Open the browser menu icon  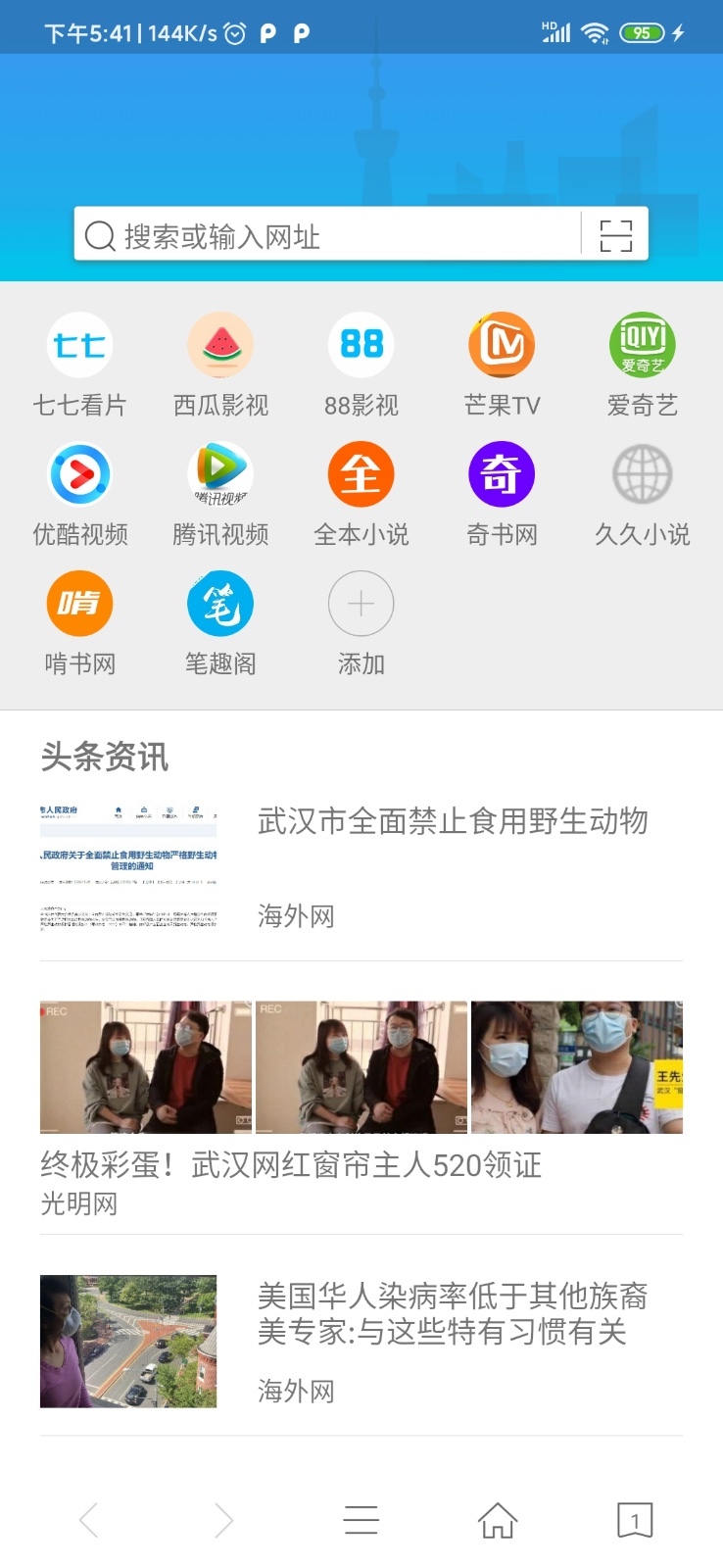[x=361, y=1520]
